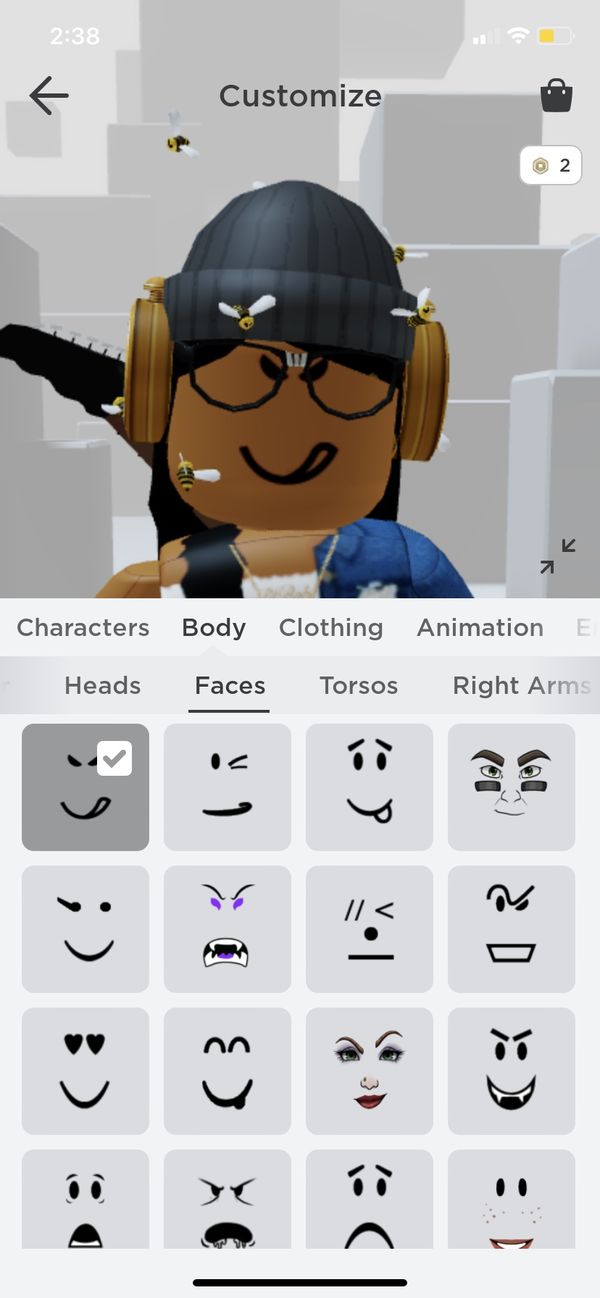This screenshot has width=600, height=1298.
Task: Select the closed happy eyes face
Action: (x=228, y=1071)
